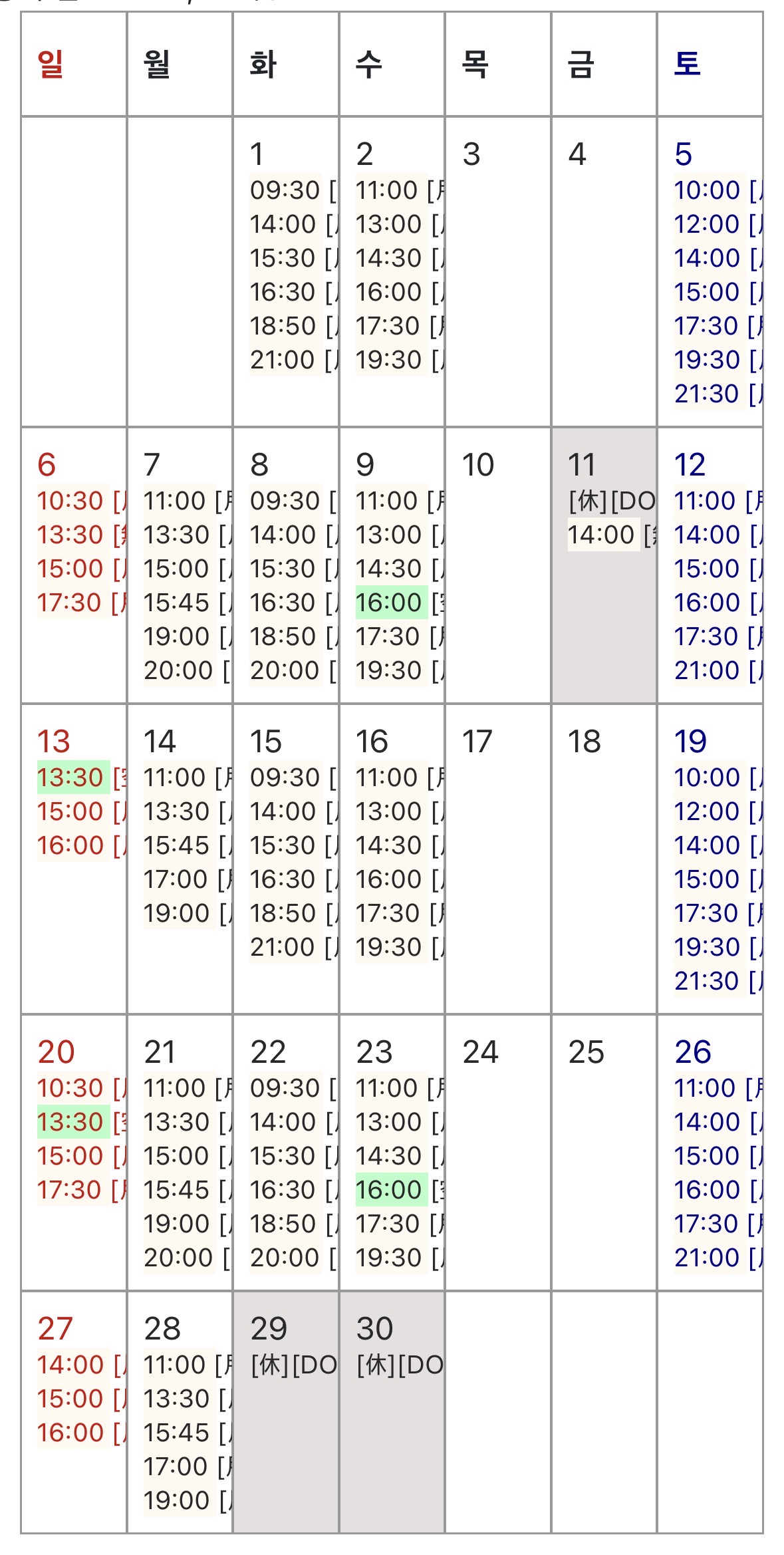This screenshot has width=784, height=1555.
Task: Tap the 21:00 slot on Saturday the 26th
Action: 718,1258
